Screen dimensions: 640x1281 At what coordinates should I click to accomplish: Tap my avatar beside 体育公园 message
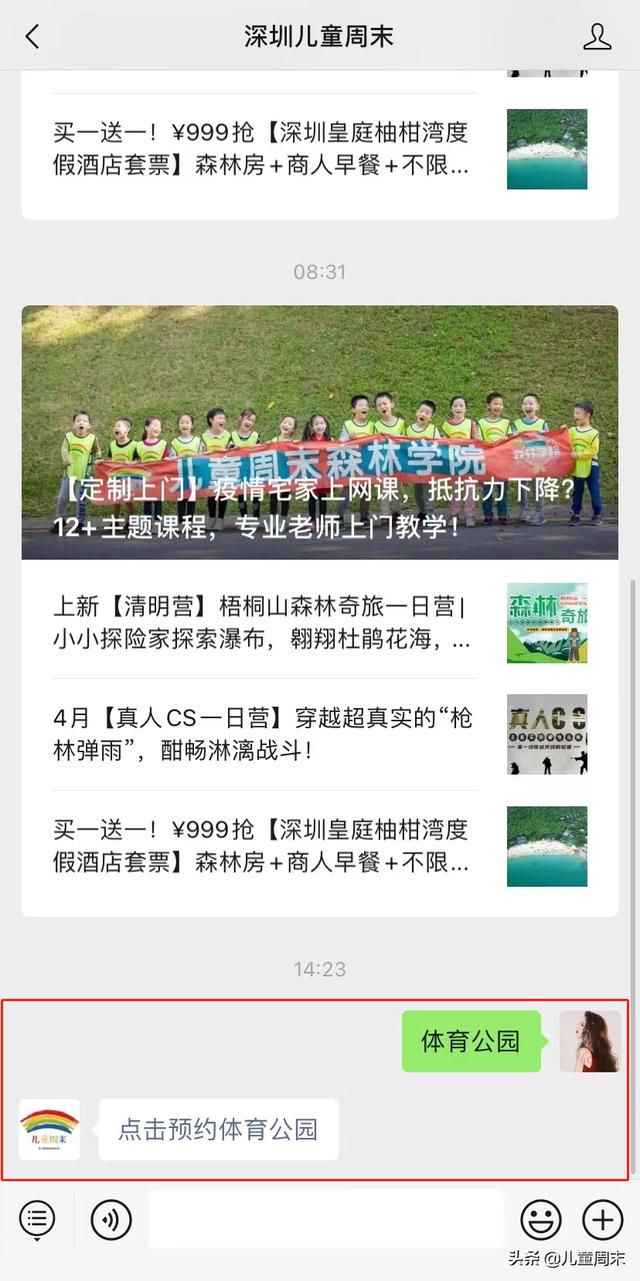pyautogui.click(x=589, y=1041)
